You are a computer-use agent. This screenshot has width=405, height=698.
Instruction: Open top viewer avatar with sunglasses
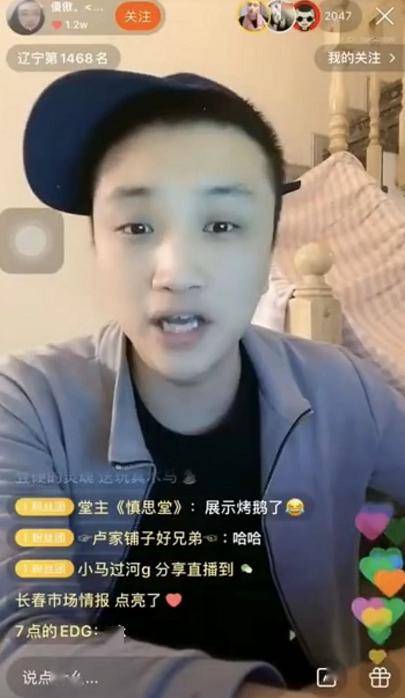click(x=306, y=16)
